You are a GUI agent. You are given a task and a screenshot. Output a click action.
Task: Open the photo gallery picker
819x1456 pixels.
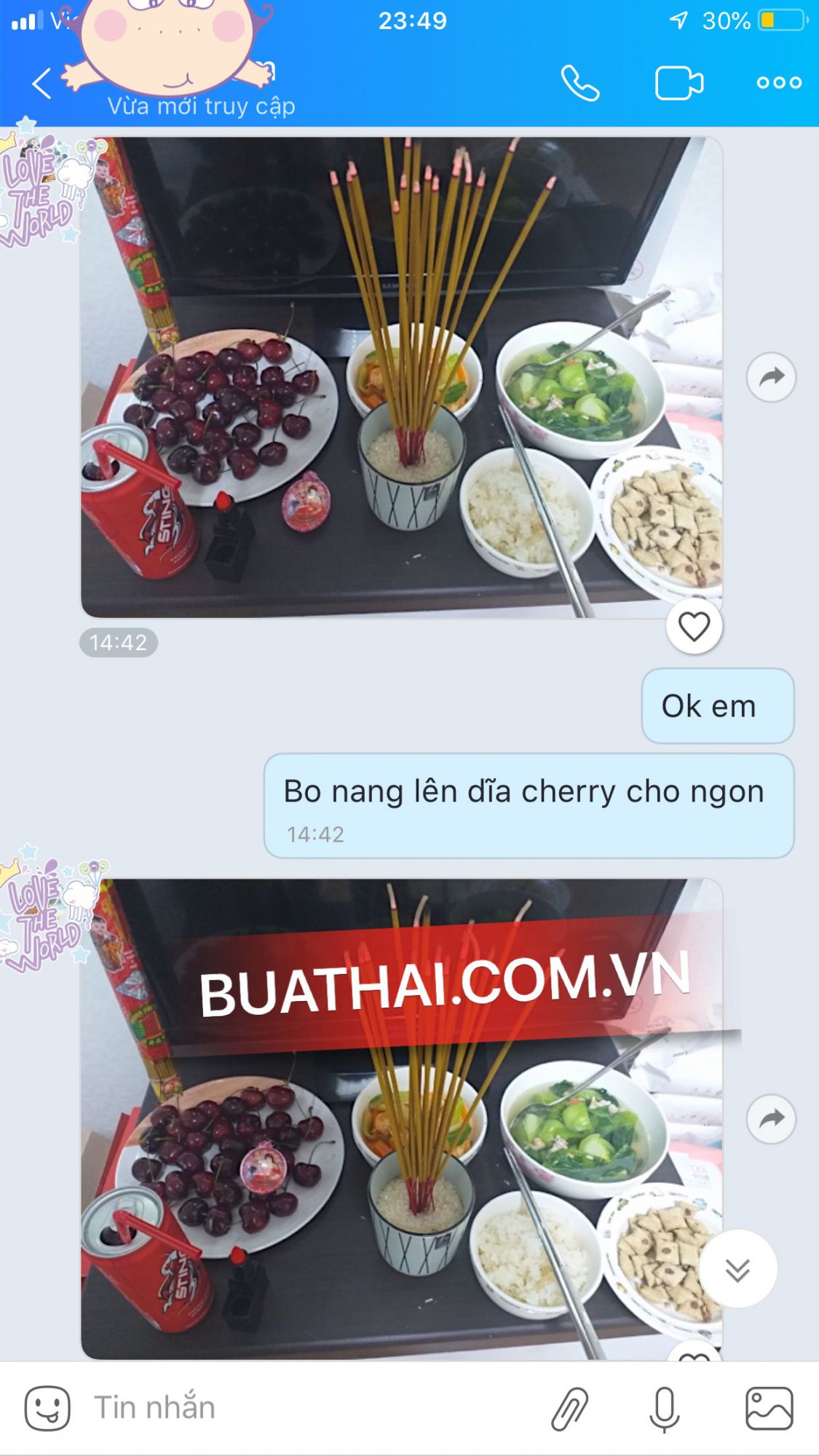pyautogui.click(x=769, y=1408)
